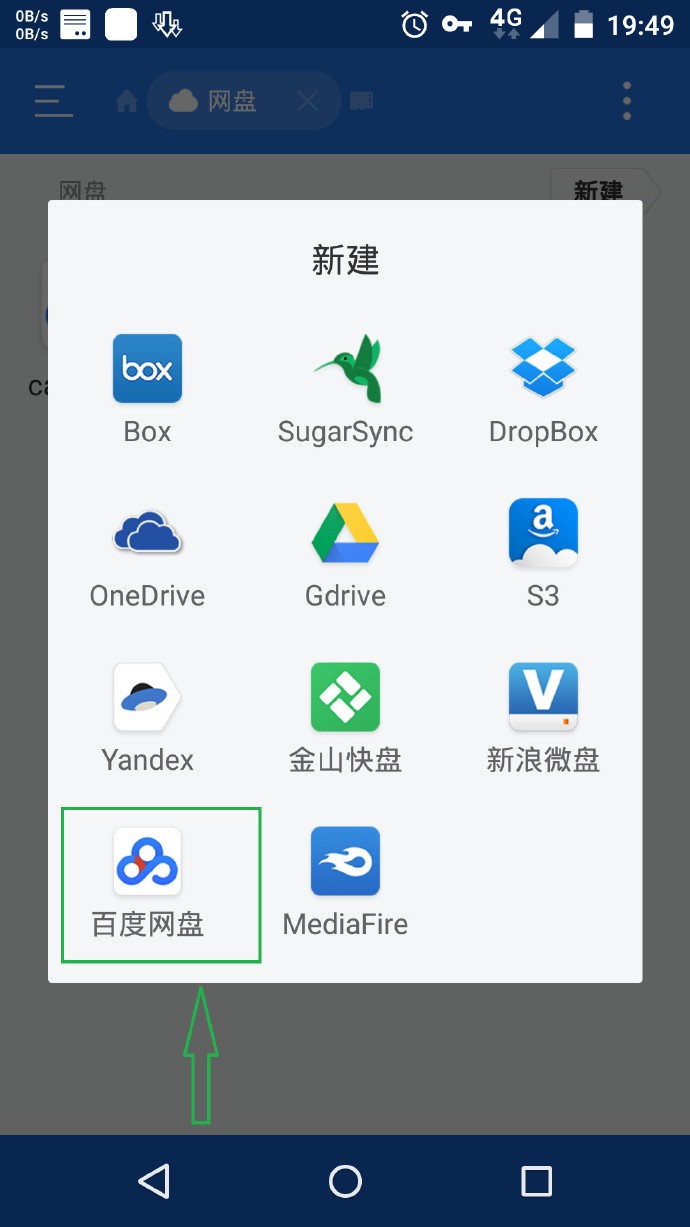Choose Gdrive option
690x1227 pixels.
345,553
